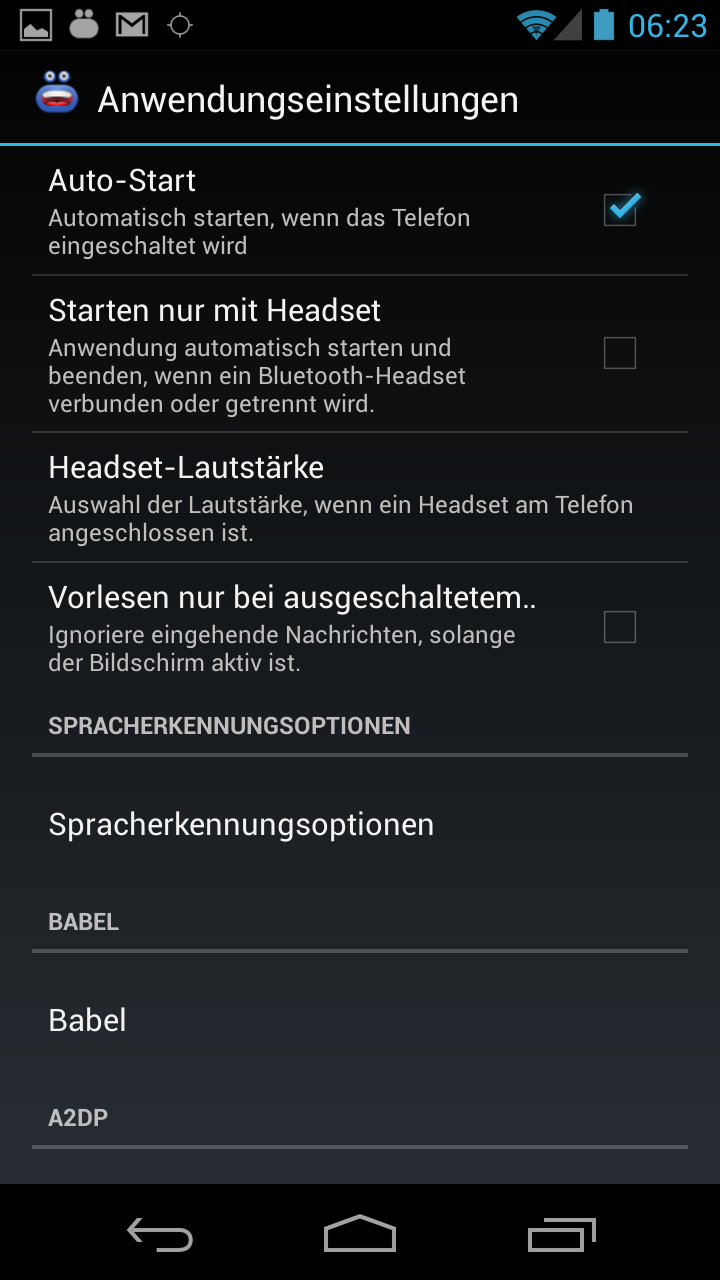Go back with the system back button
The image size is (720, 1280).
click(x=160, y=1234)
